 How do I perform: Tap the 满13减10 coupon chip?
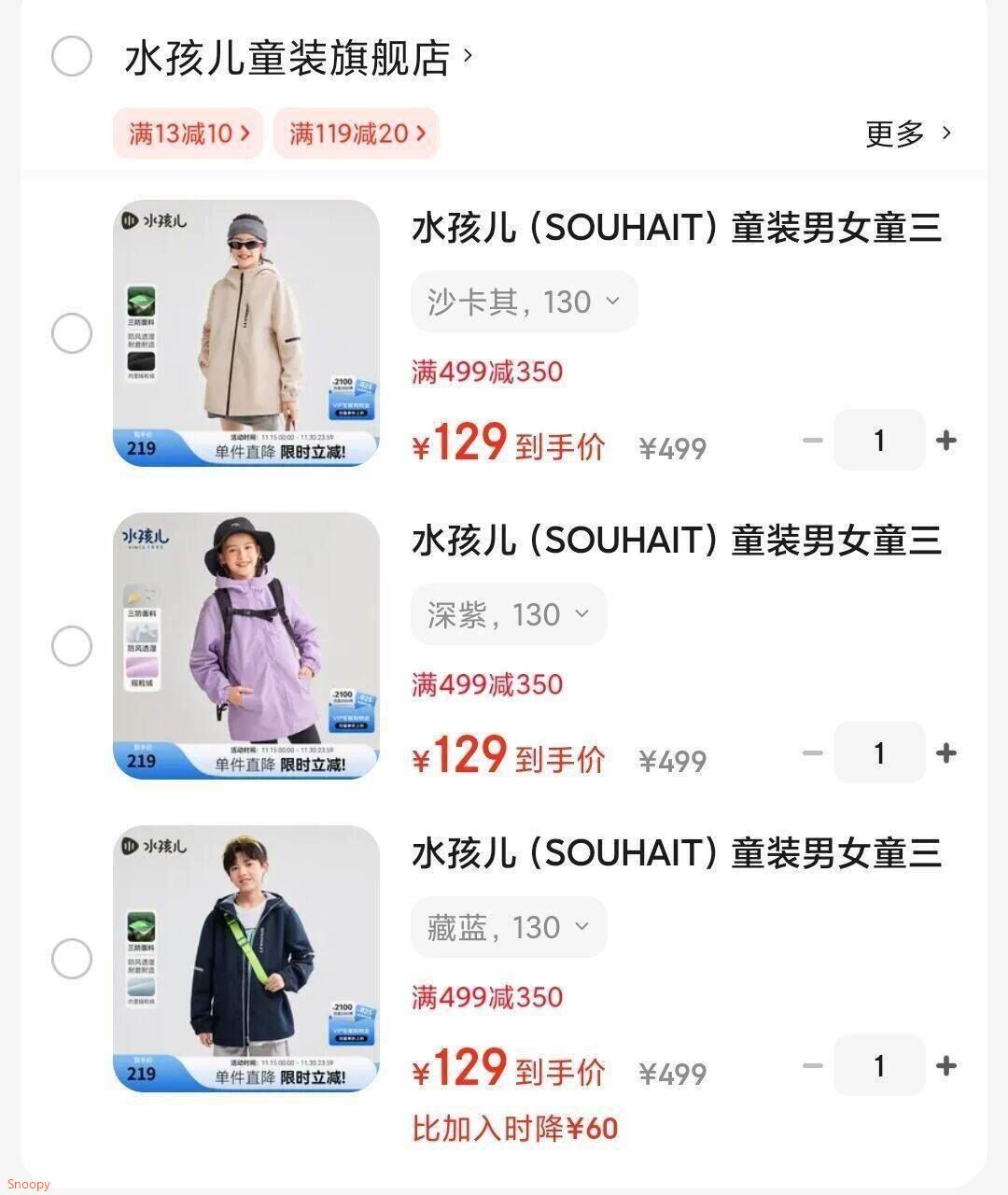tap(189, 134)
